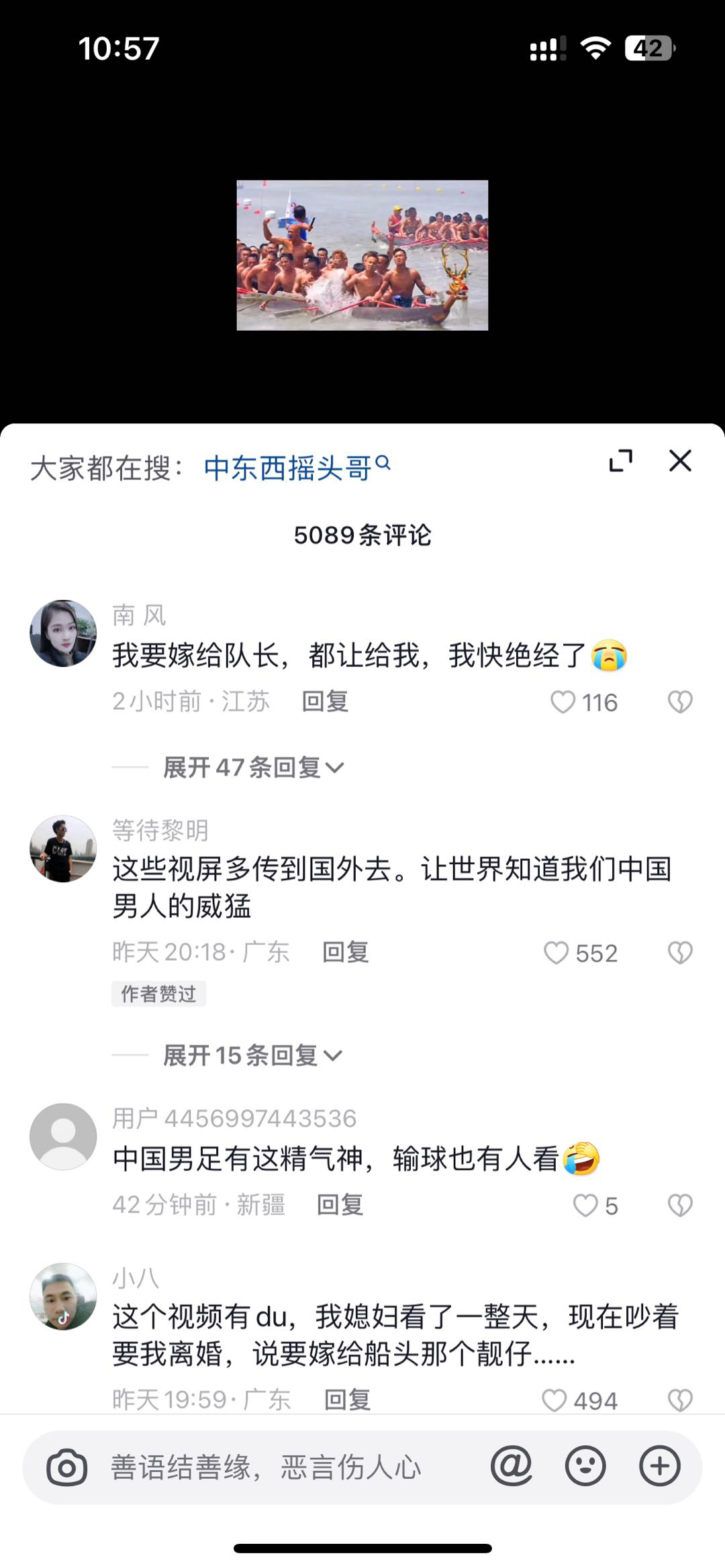Reply to 用户4456997443536's comment
Screen dimensions: 725x1568
click(x=340, y=1205)
